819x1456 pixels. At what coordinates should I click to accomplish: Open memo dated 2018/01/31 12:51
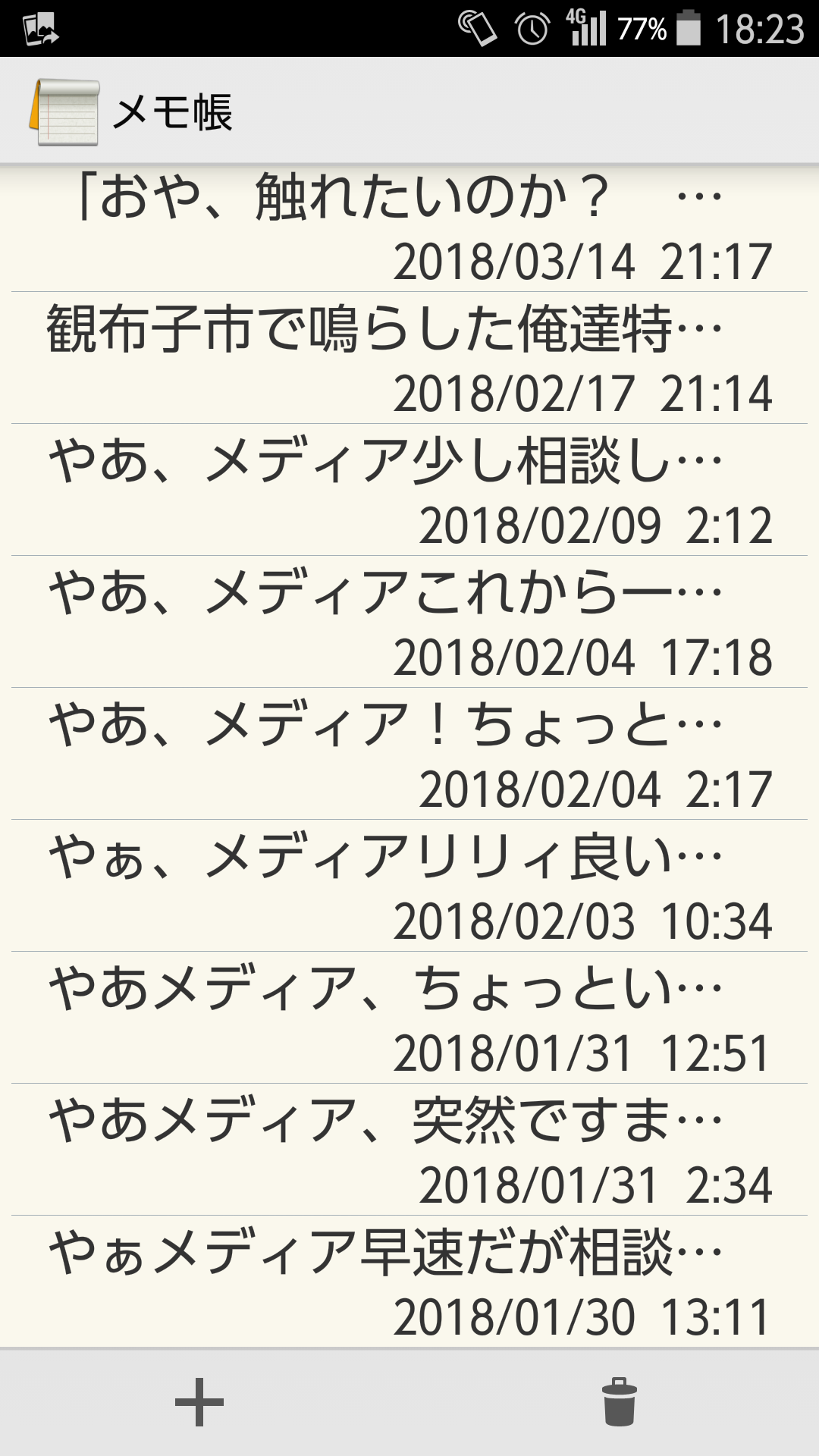click(x=409, y=1018)
